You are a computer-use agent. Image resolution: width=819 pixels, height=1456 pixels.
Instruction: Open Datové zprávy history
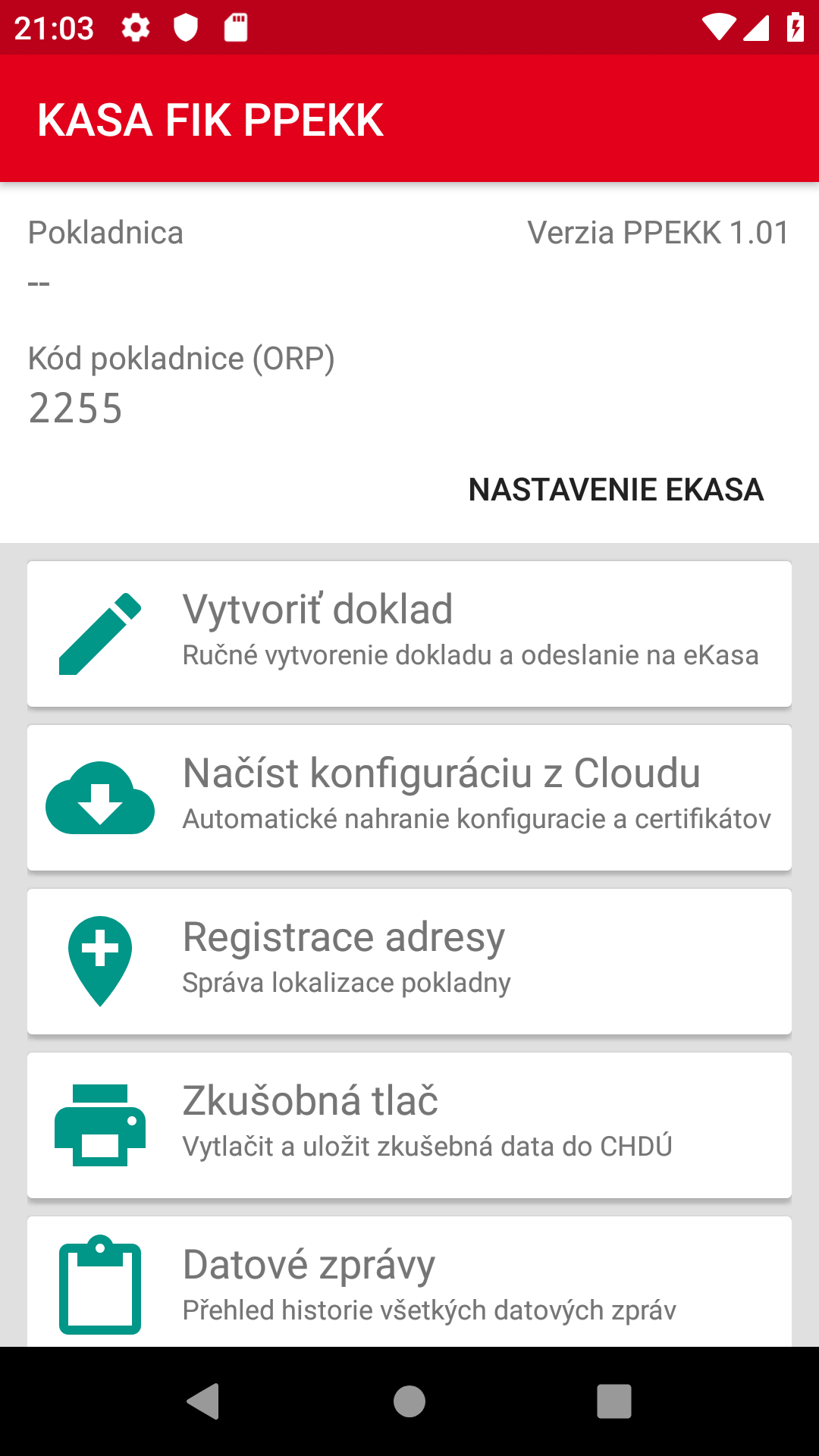[409, 1282]
